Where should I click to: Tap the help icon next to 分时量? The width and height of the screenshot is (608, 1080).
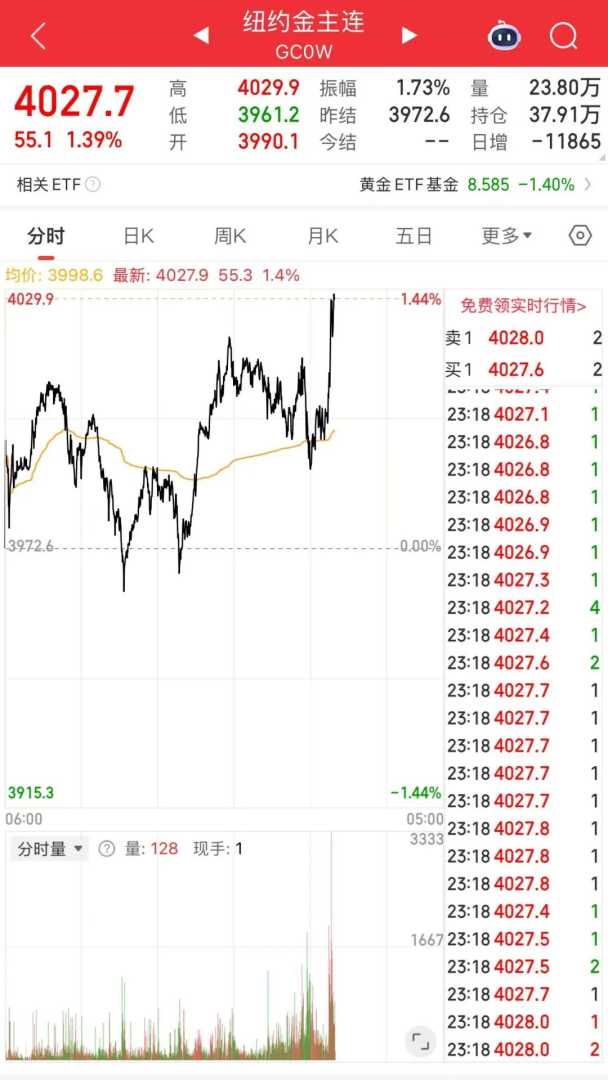(x=107, y=849)
